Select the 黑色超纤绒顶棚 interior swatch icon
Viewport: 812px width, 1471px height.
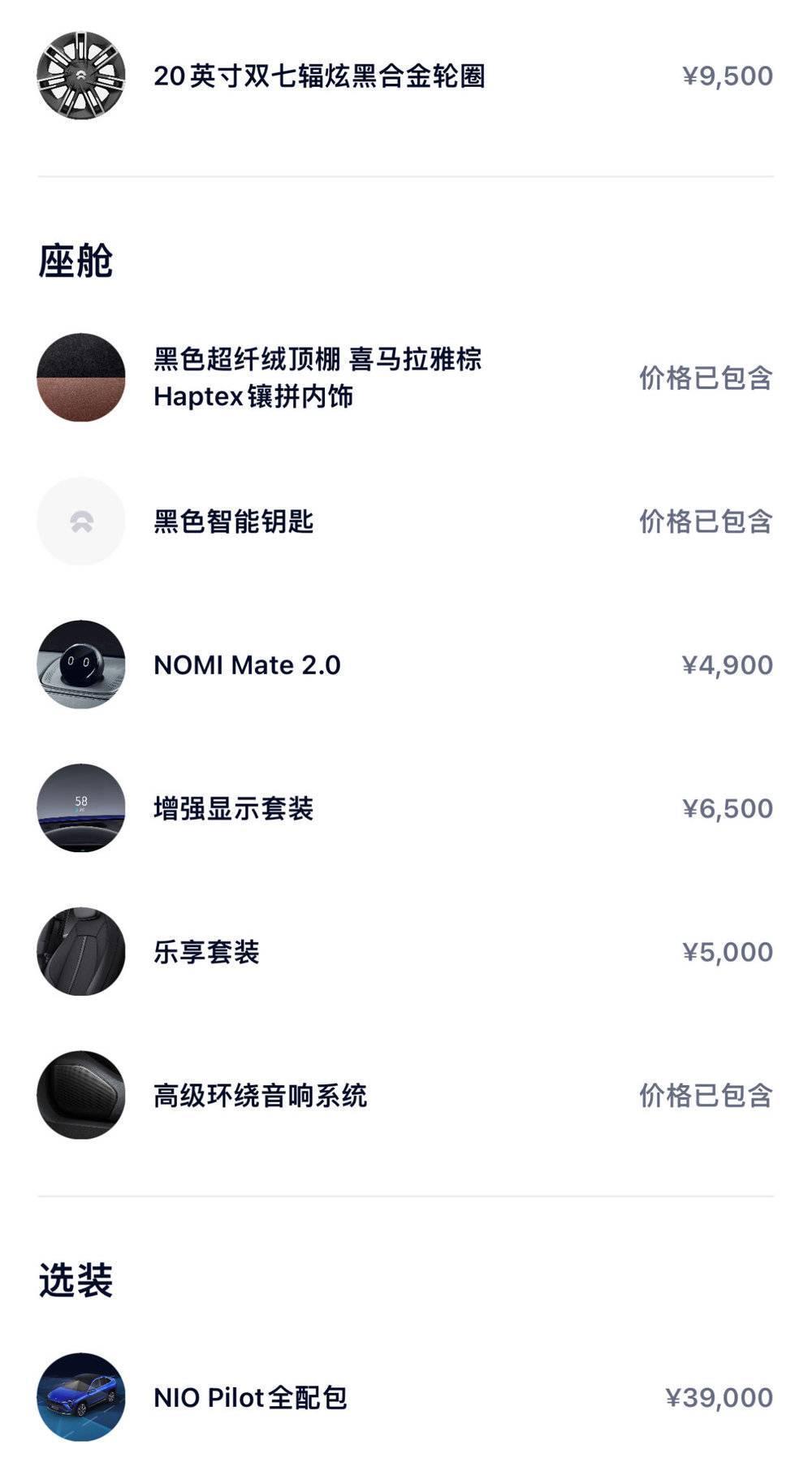[80, 375]
